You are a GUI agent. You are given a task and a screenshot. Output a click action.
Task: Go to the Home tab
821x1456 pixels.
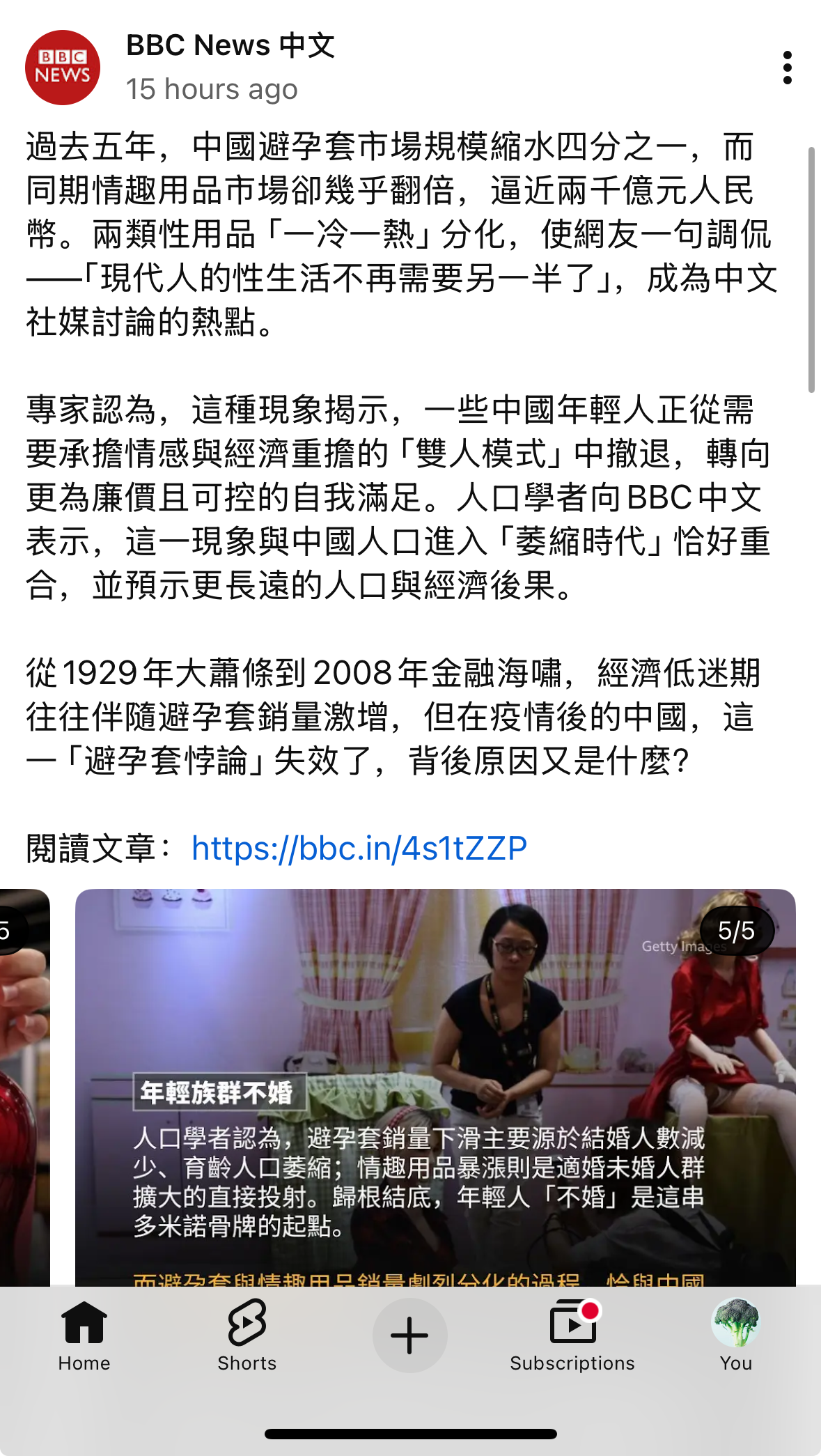84,1335
